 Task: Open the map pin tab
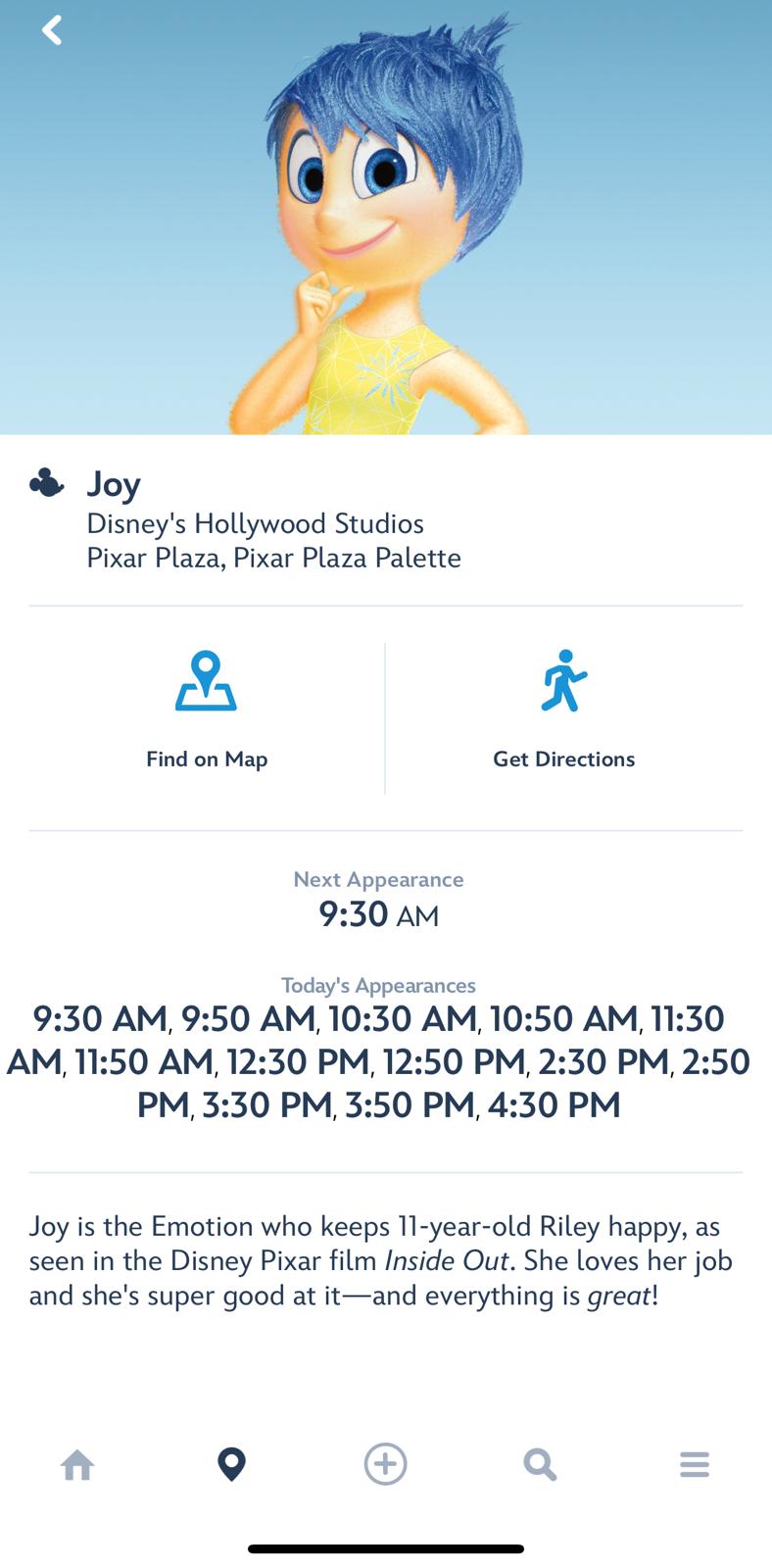click(x=231, y=1464)
